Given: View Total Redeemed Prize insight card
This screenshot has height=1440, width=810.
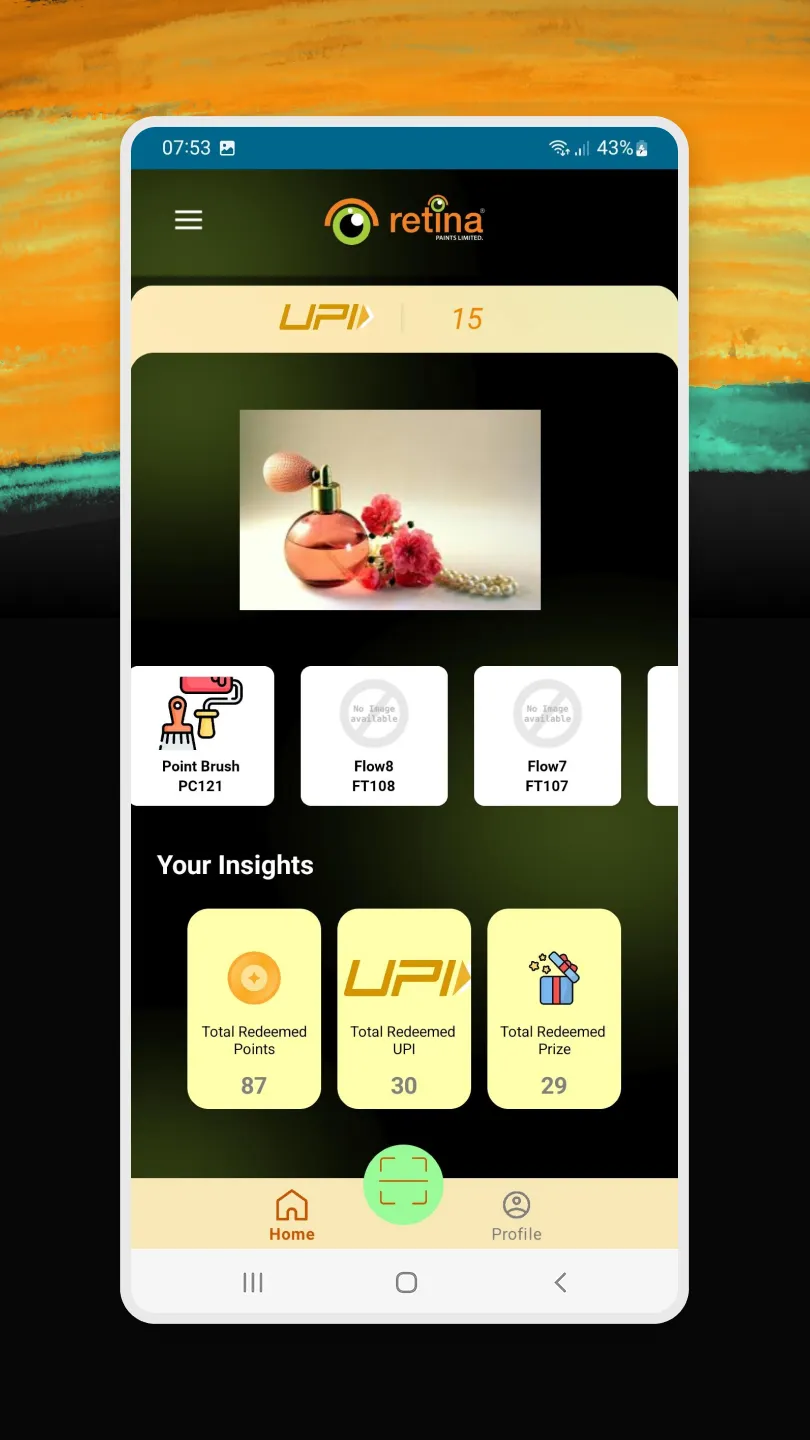Looking at the screenshot, I should point(554,1008).
